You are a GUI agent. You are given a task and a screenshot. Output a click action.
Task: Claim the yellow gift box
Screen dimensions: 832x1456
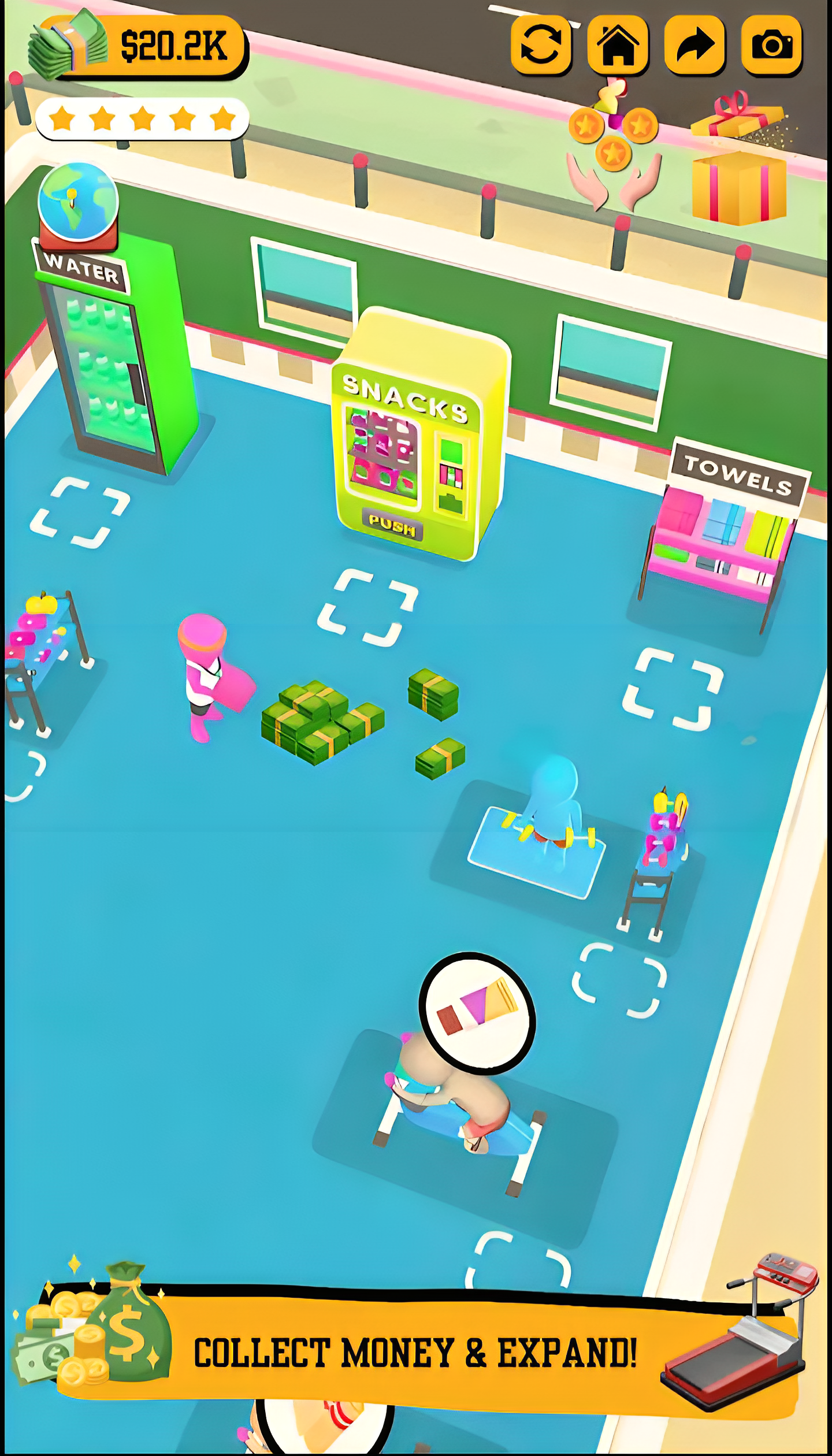pyautogui.click(x=739, y=163)
